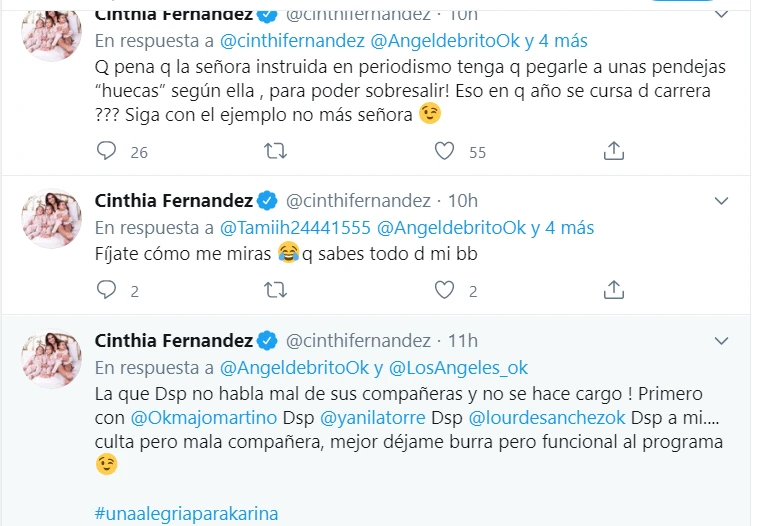Image resolution: width=762 pixels, height=526 pixels.
Task: Reply to the 'Fíjate cómo me miras' tweet
Action: click(x=108, y=290)
